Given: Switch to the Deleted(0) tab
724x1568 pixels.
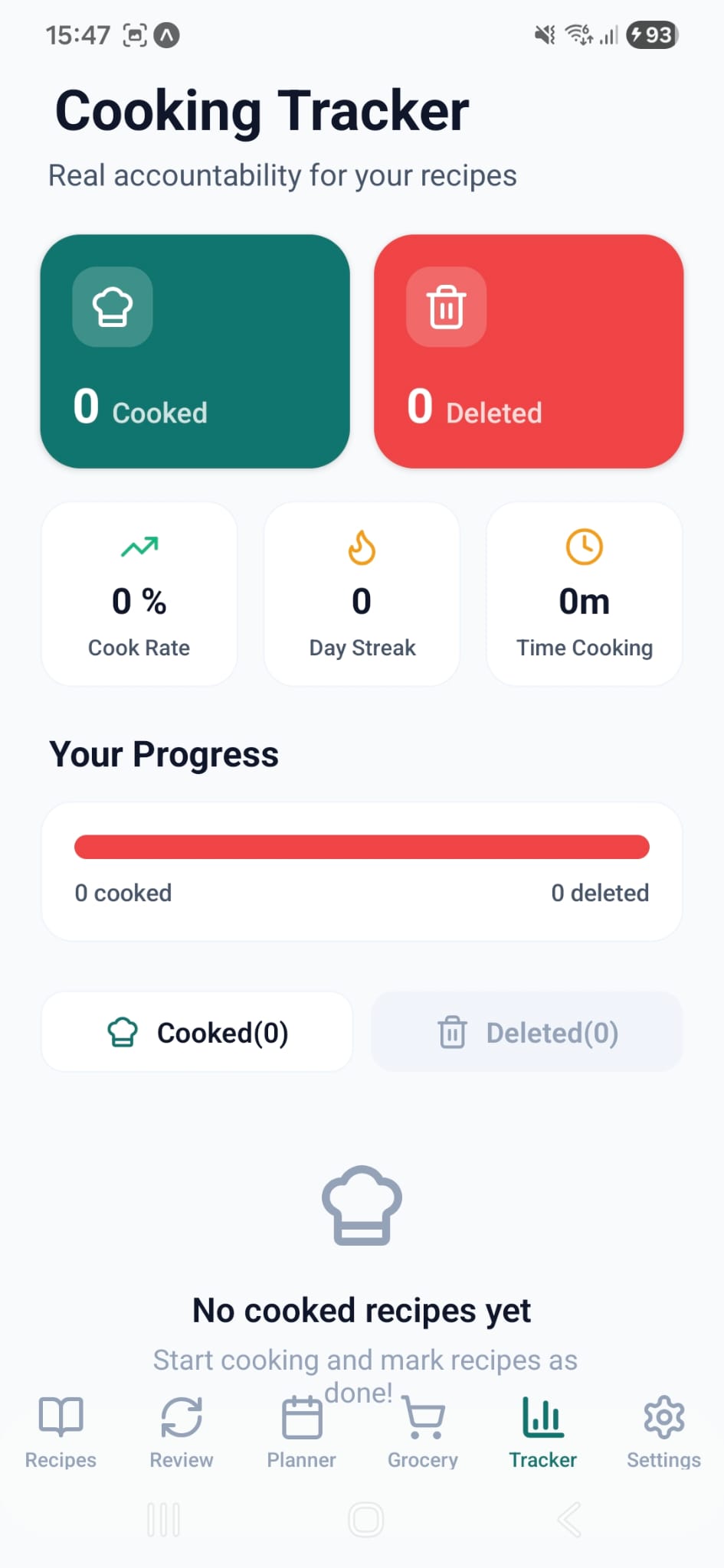Looking at the screenshot, I should coord(526,1031).
